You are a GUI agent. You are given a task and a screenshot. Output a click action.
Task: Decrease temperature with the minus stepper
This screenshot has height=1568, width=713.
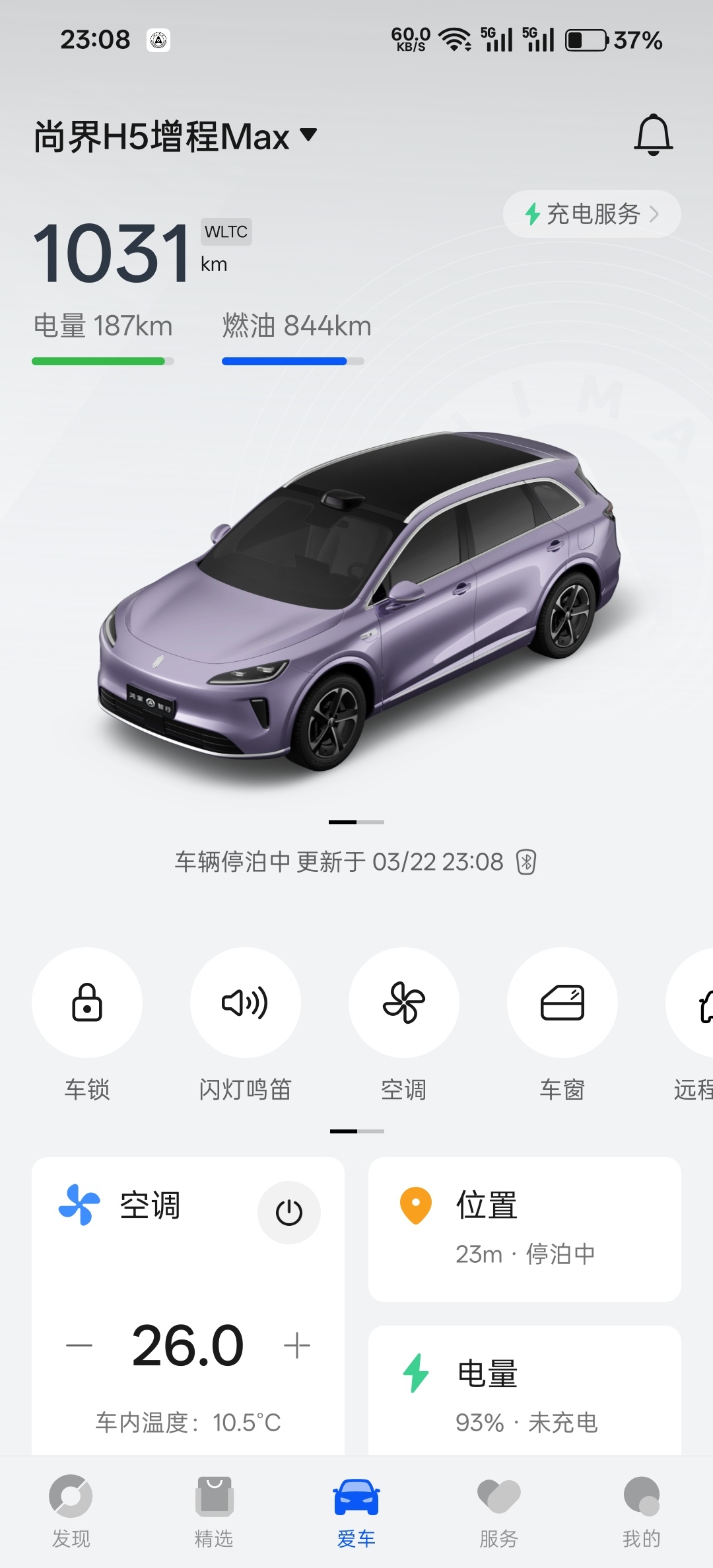[78, 1344]
